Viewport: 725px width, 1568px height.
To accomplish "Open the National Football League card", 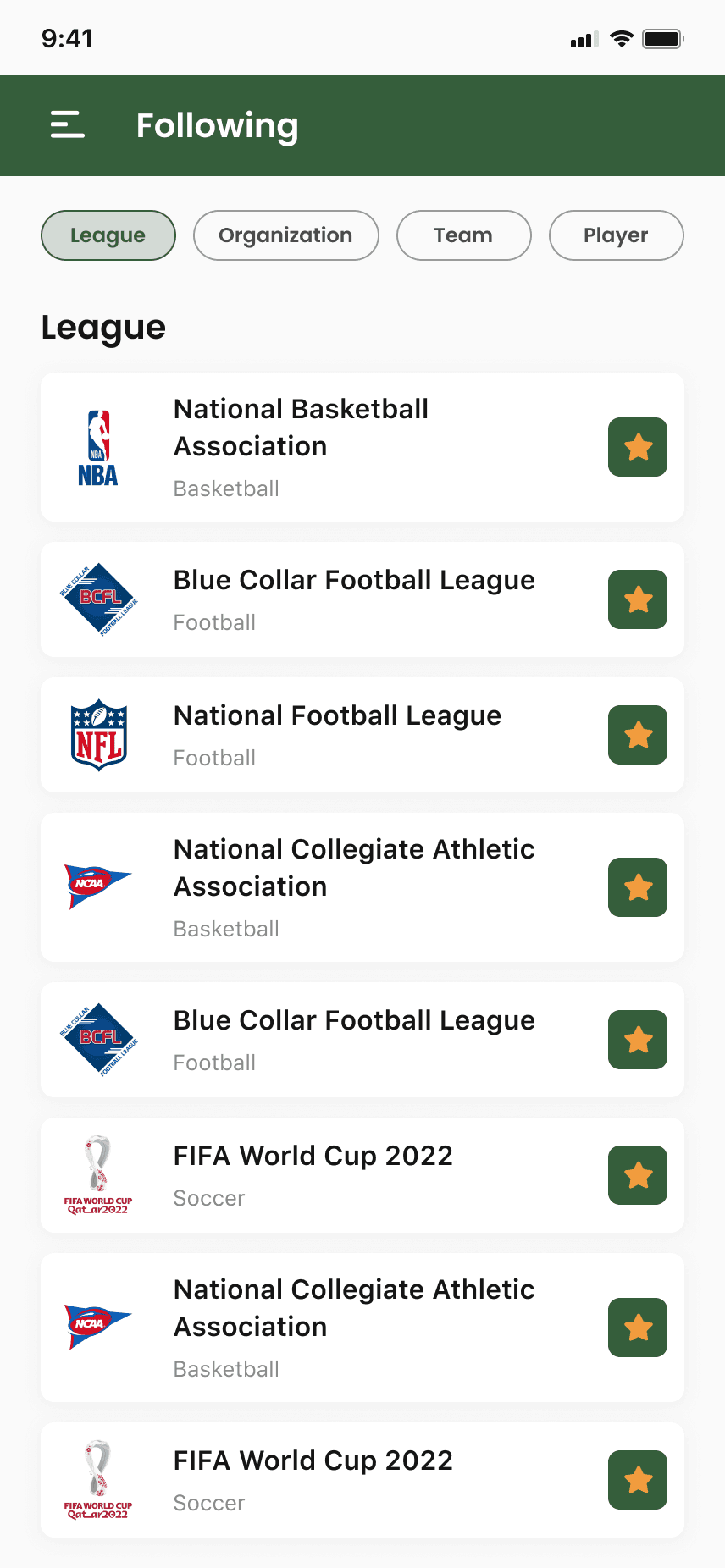I will point(339,735).
